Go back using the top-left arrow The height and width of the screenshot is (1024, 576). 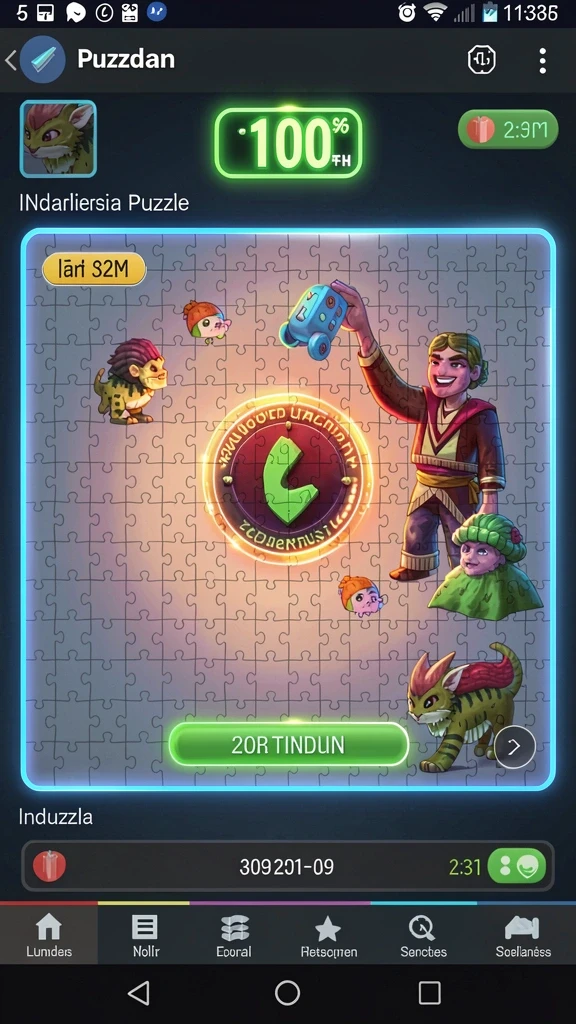[x=10, y=60]
